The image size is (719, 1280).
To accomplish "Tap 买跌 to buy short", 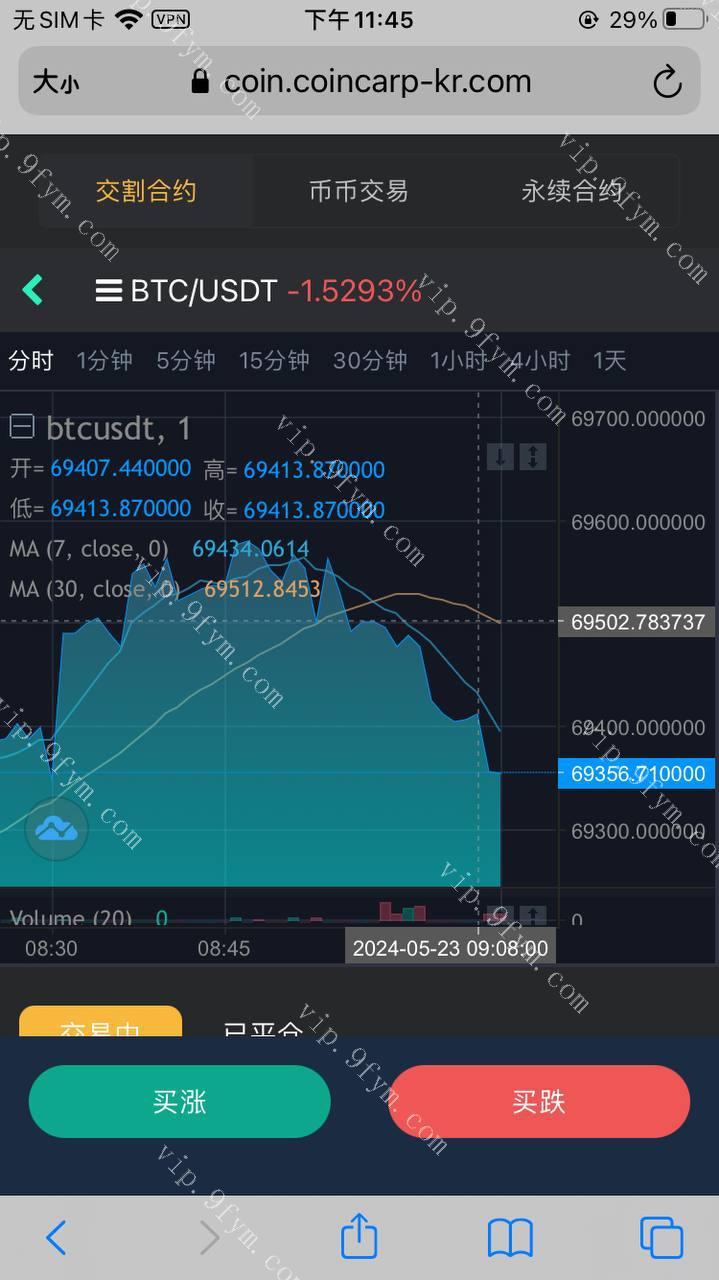I will (538, 1101).
